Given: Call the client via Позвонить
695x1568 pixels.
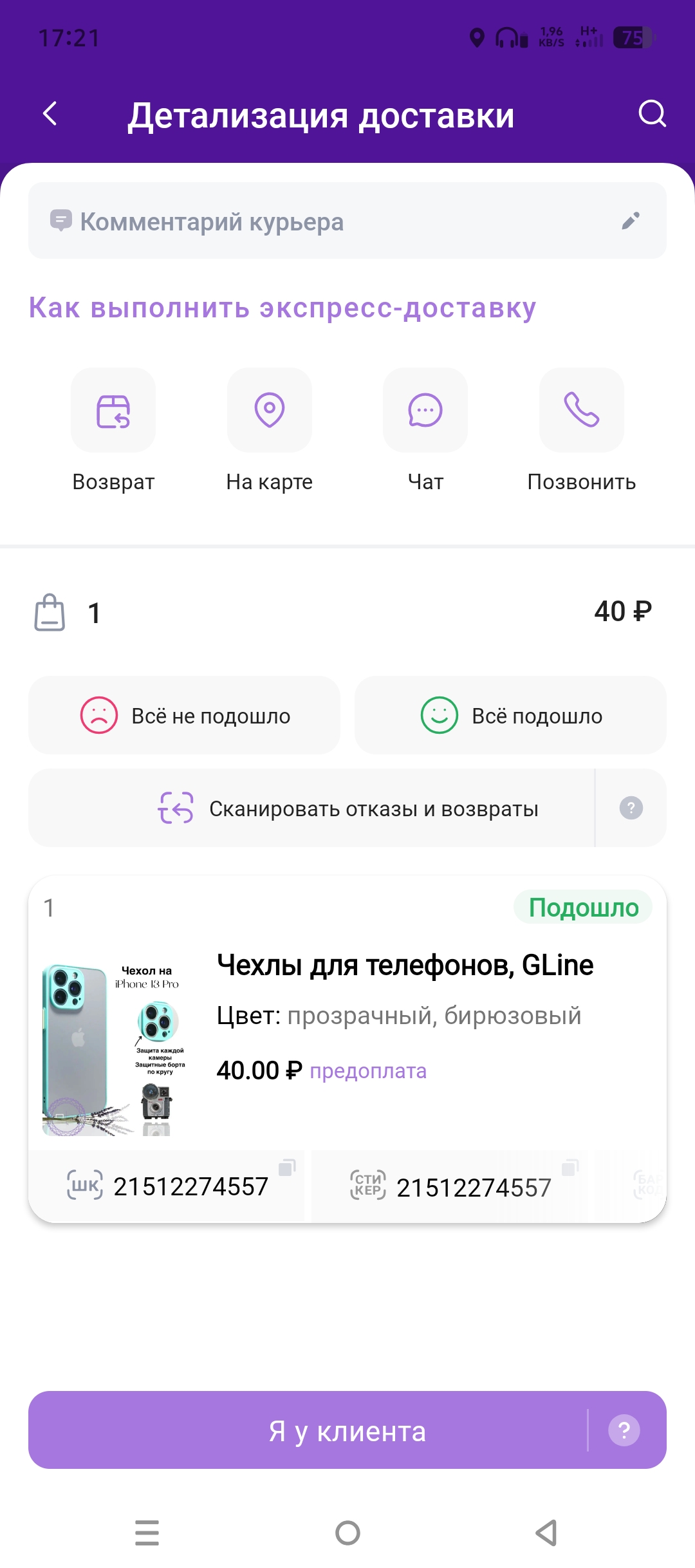Looking at the screenshot, I should 581,410.
